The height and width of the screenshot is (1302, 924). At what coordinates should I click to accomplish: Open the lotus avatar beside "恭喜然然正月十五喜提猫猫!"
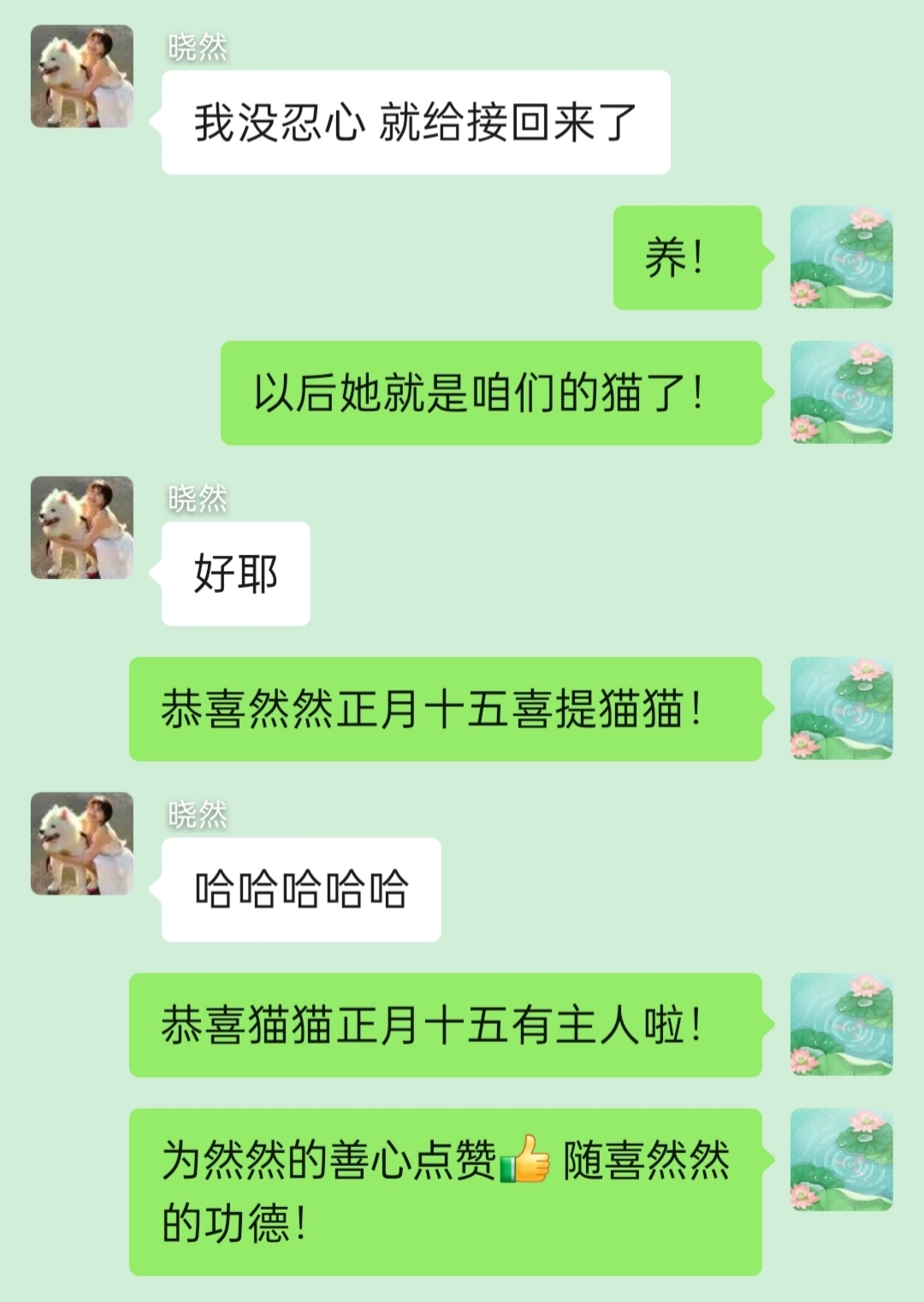pyautogui.click(x=841, y=708)
